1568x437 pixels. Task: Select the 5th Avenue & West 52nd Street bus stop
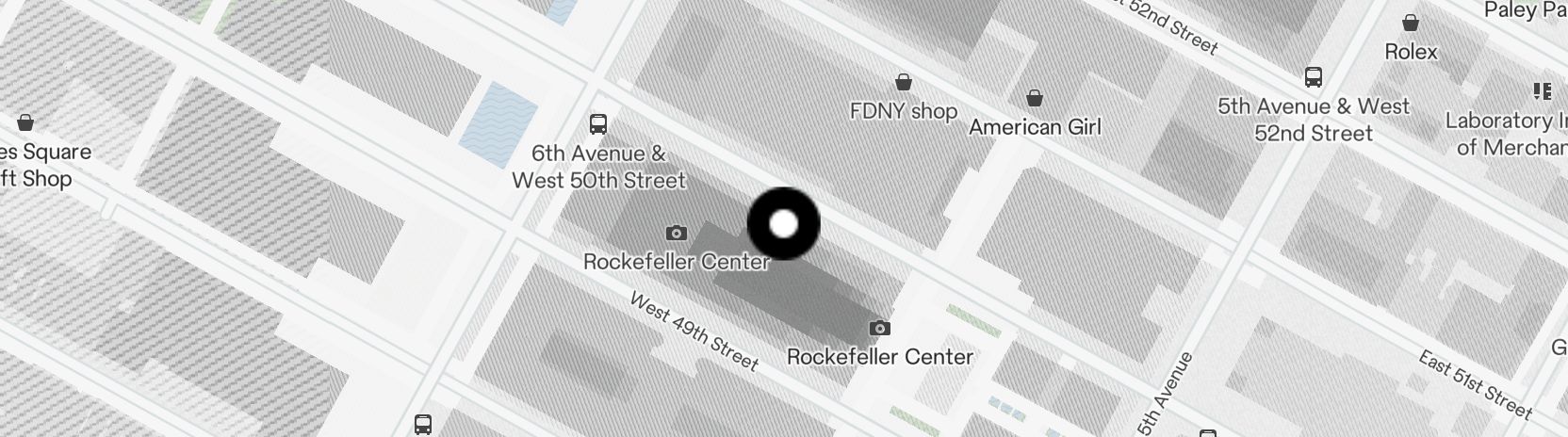pos(1313,77)
